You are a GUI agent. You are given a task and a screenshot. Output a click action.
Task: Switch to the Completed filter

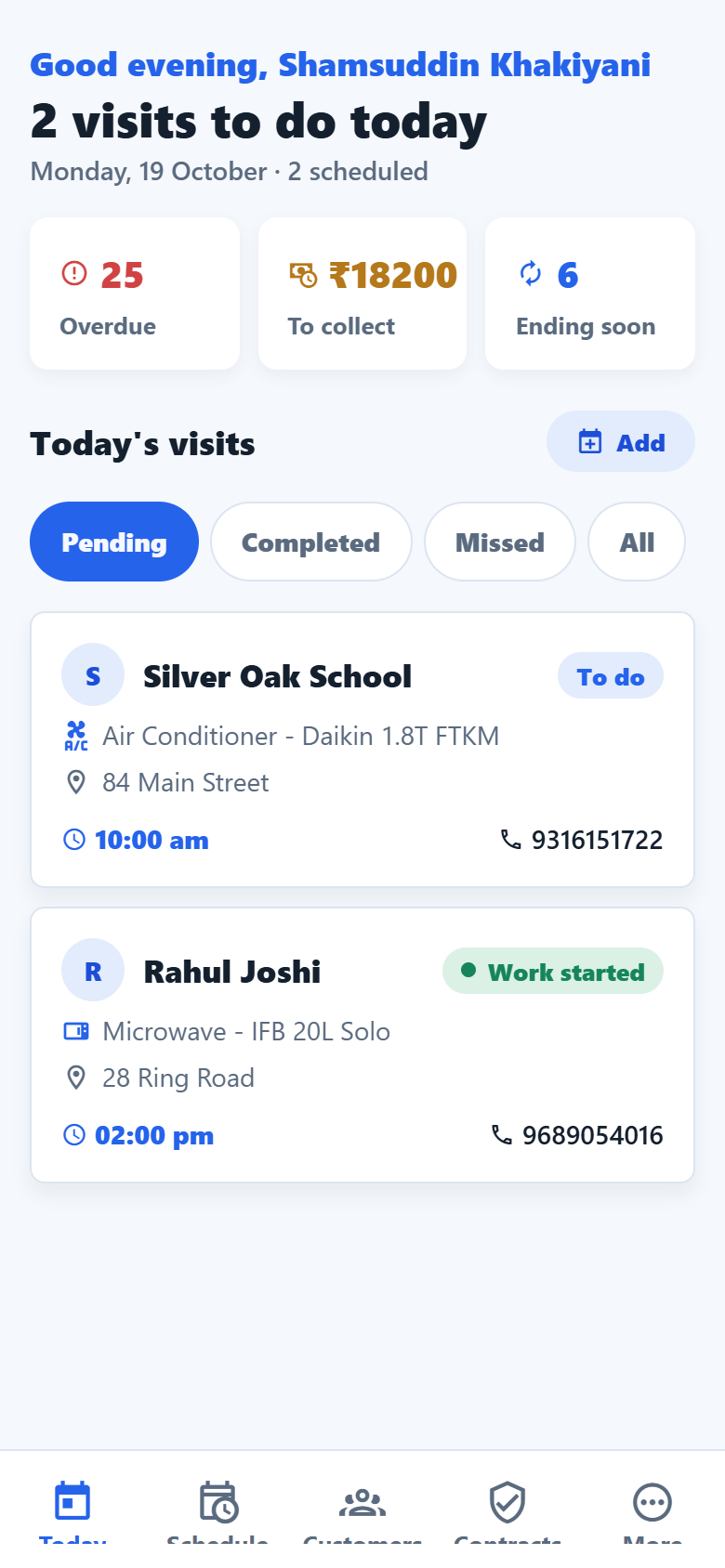[311, 542]
